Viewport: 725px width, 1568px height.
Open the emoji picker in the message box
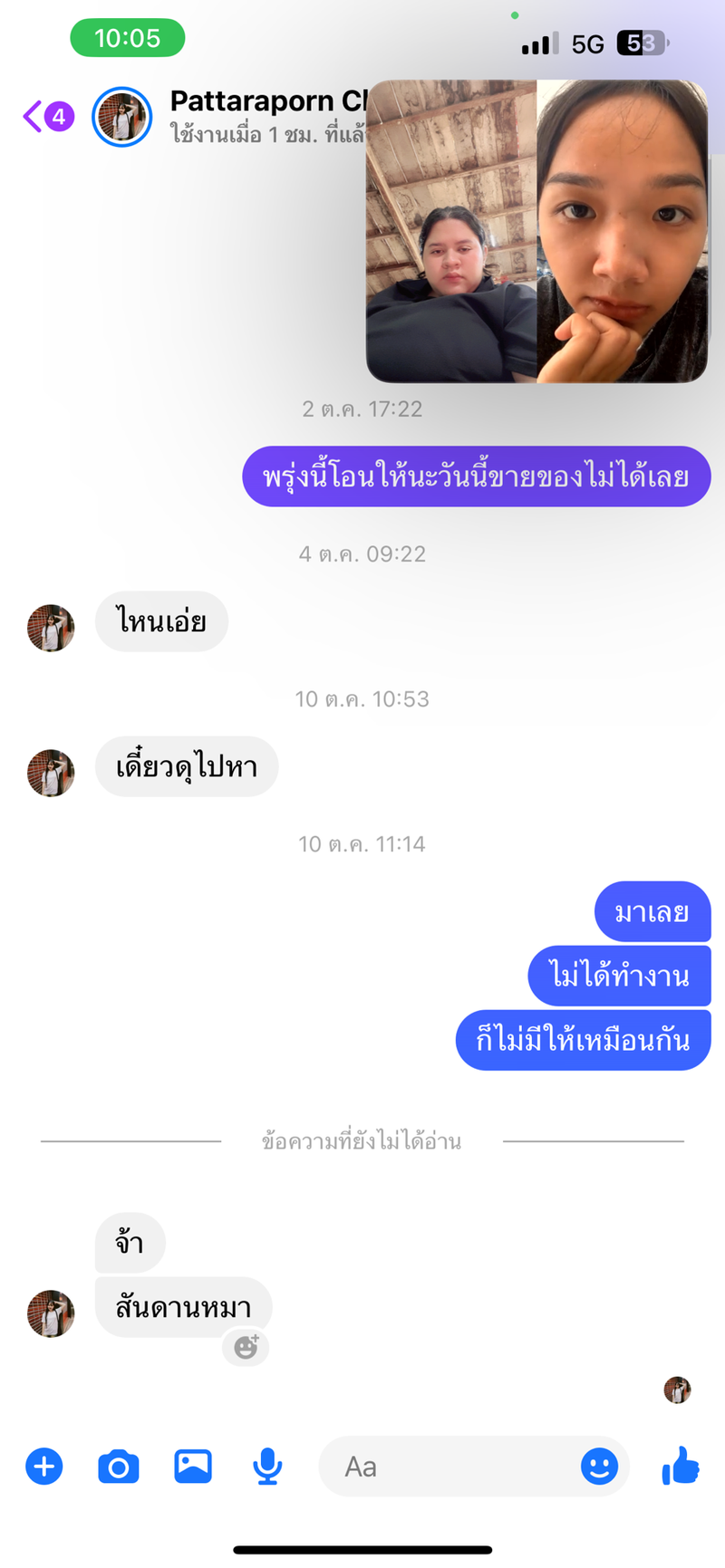pos(599,1466)
